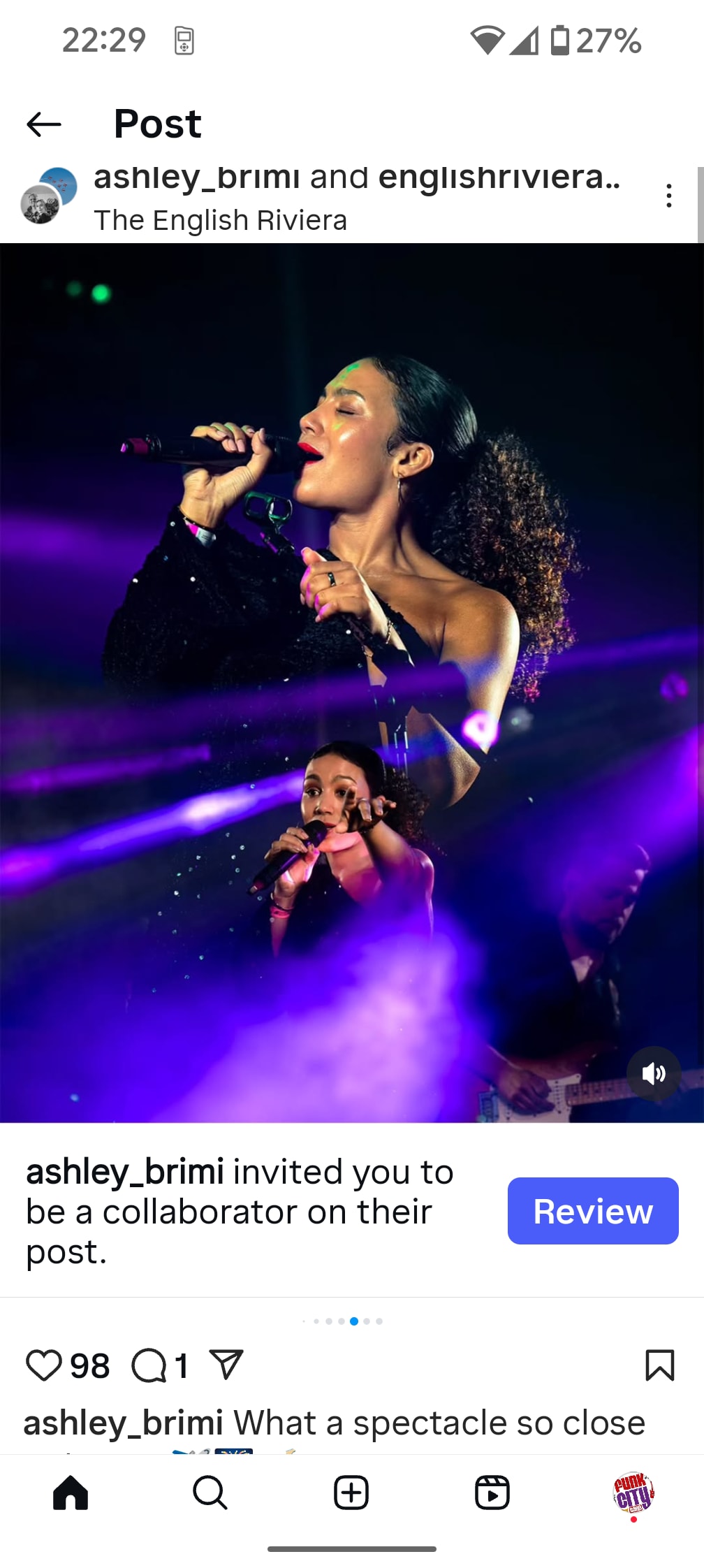704x1568 pixels.
Task: Go back using the arrow next to Post
Action: 44,125
